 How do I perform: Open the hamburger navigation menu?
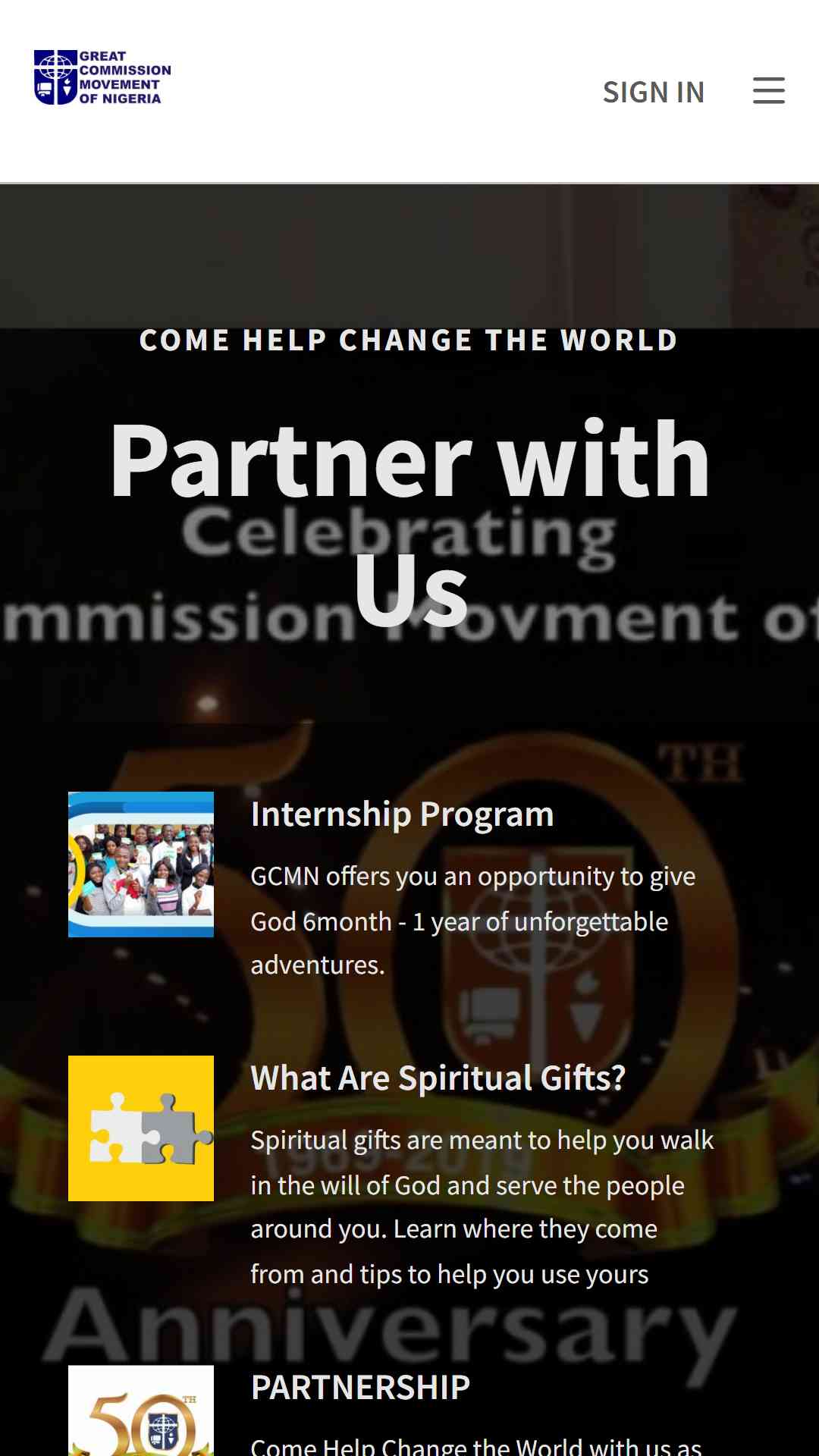pyautogui.click(x=768, y=91)
